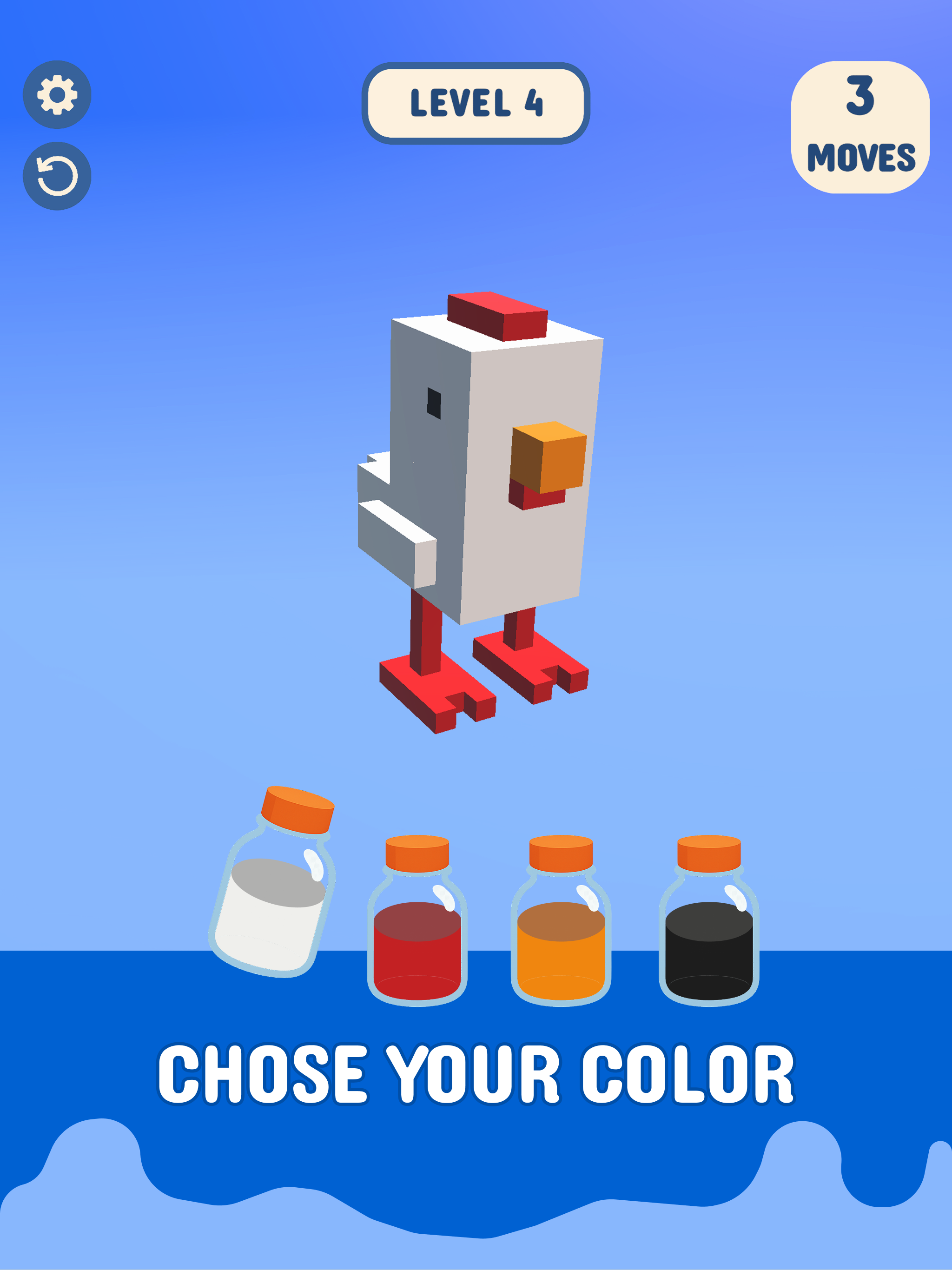The height and width of the screenshot is (1270, 952).
Task: Click the 3 Moves counter
Action: point(859,126)
